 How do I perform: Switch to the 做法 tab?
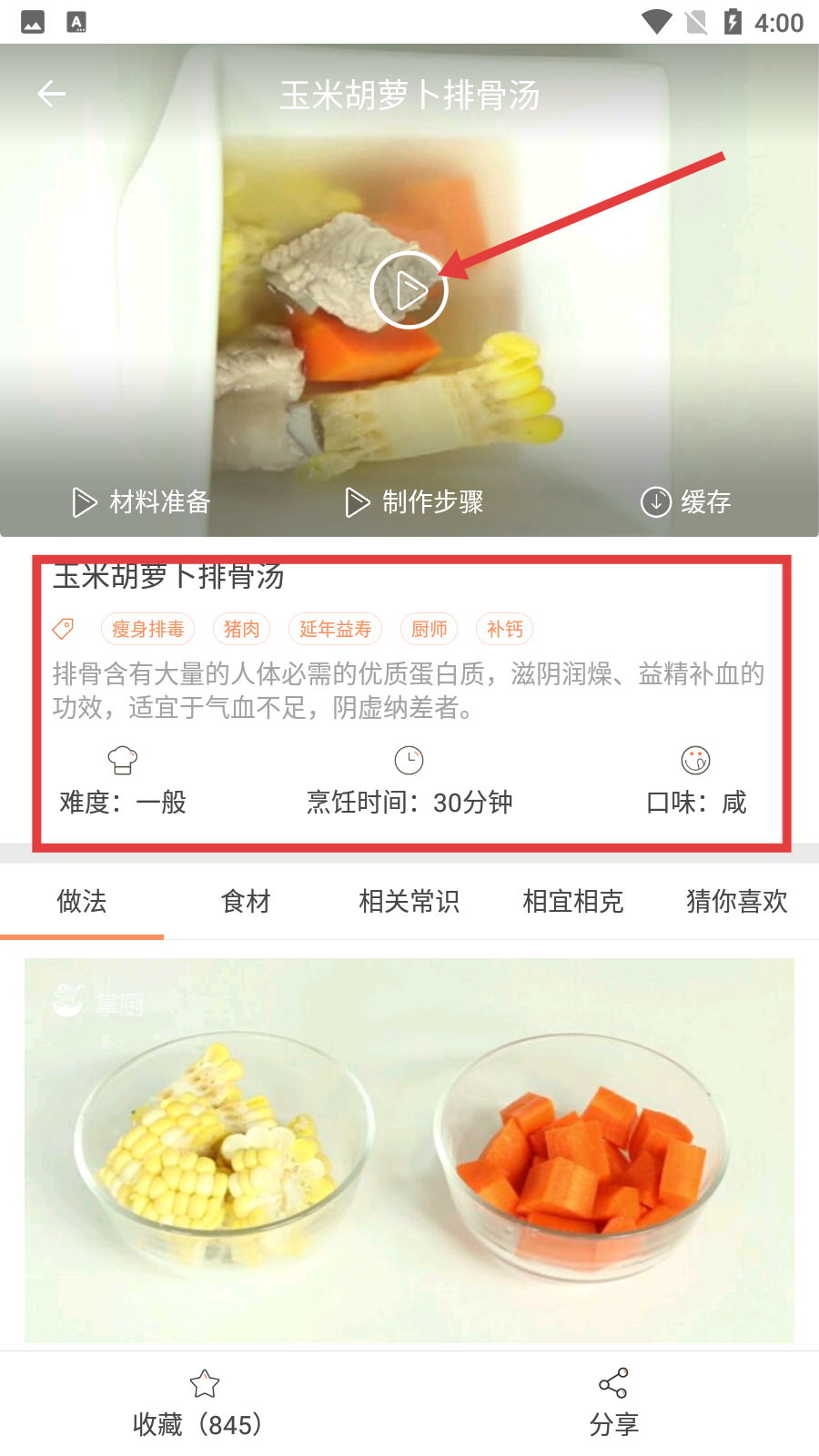tap(82, 901)
